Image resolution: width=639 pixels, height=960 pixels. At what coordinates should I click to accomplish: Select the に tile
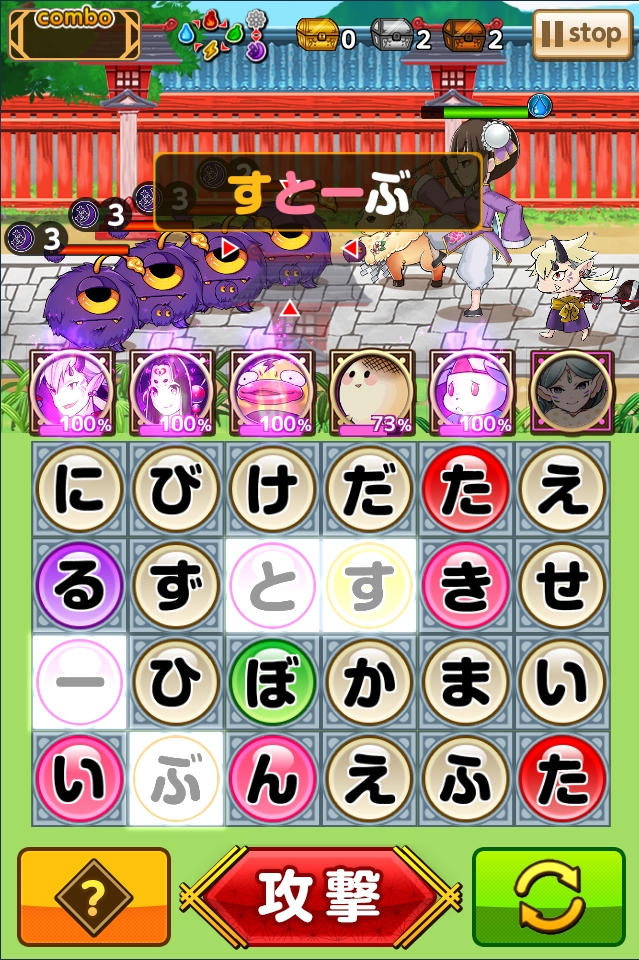[x=80, y=490]
